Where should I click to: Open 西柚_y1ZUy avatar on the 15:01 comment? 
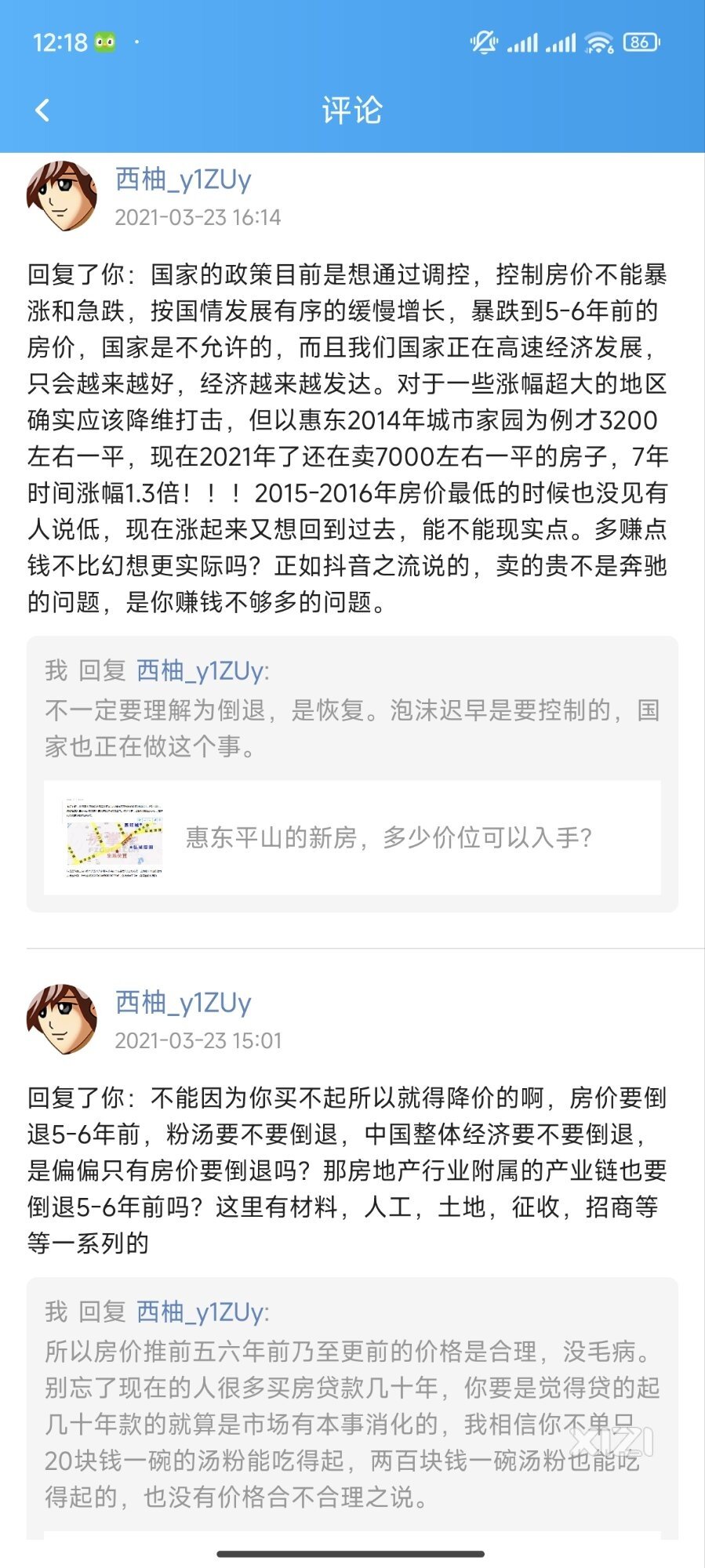(x=63, y=1020)
